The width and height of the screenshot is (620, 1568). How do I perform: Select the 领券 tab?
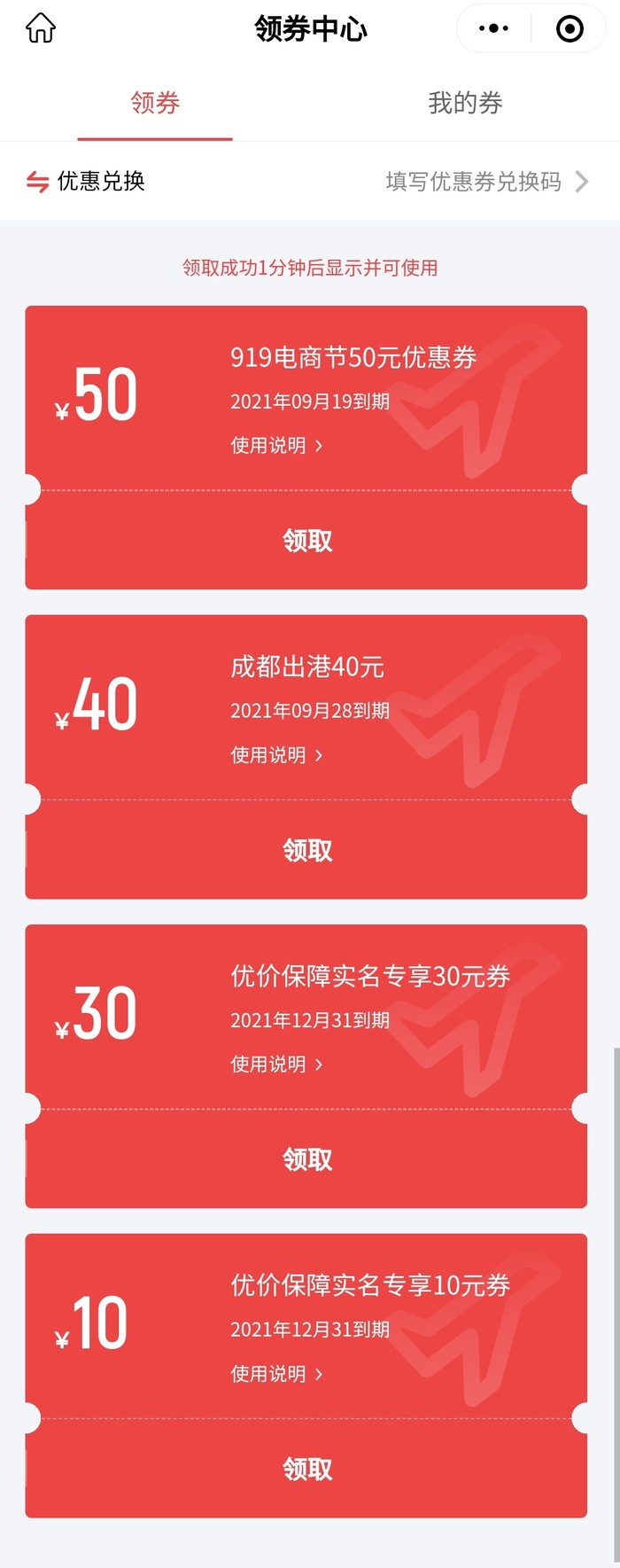tap(155, 103)
